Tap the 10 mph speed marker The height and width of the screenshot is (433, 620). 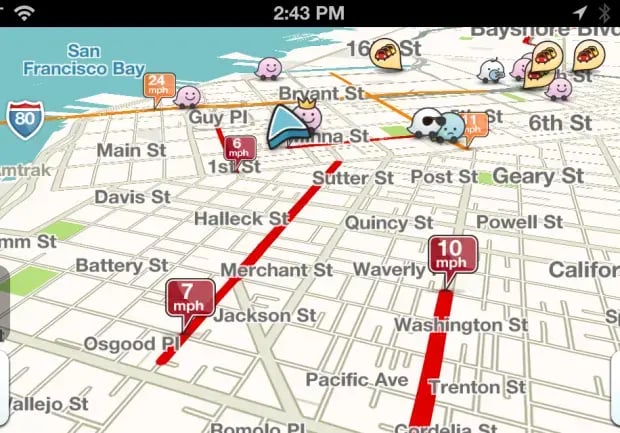pos(453,254)
